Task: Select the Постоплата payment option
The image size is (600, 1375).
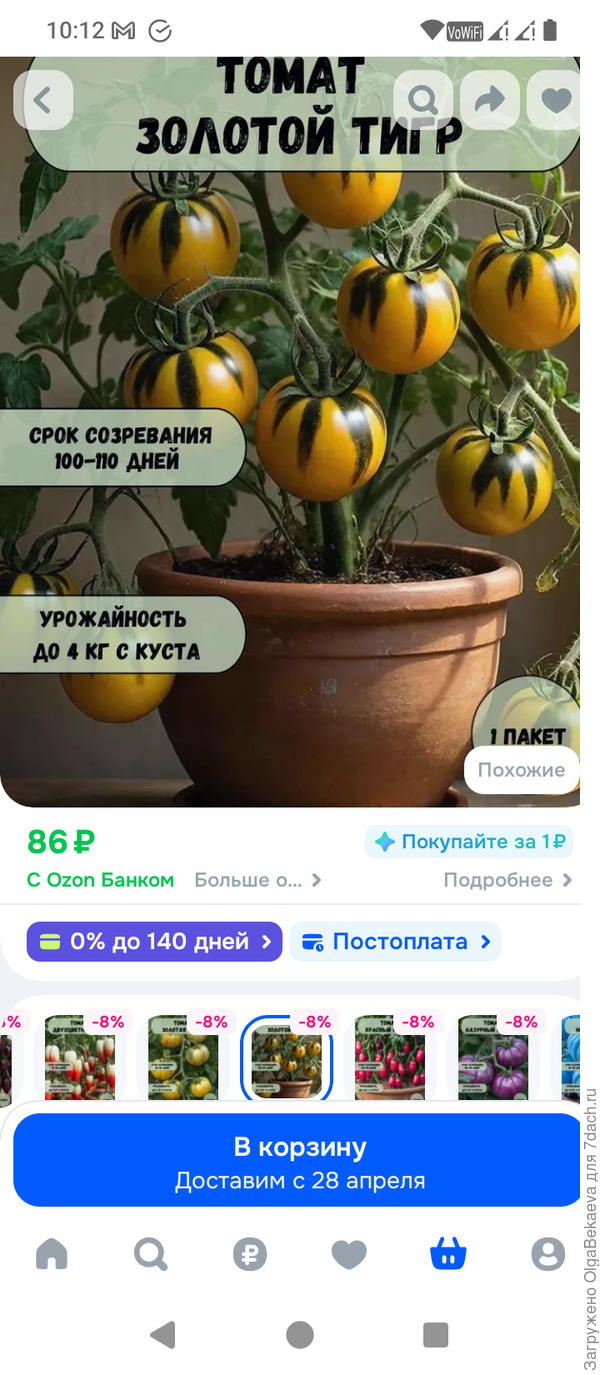Action: pyautogui.click(x=396, y=942)
